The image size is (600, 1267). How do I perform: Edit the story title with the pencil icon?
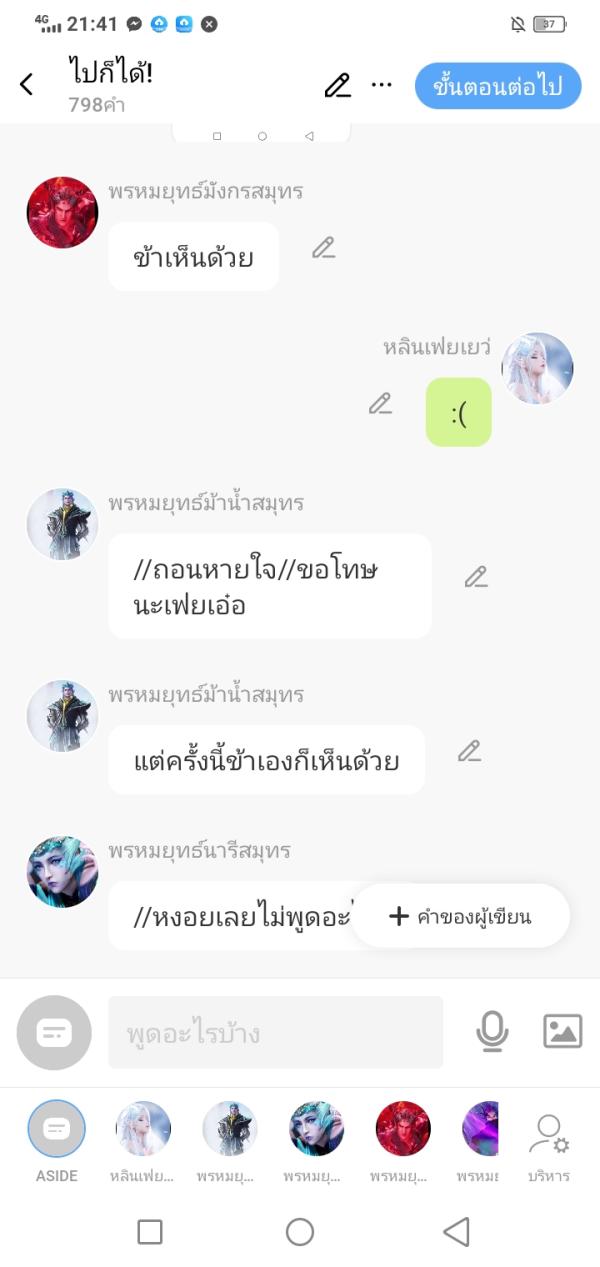(x=338, y=86)
